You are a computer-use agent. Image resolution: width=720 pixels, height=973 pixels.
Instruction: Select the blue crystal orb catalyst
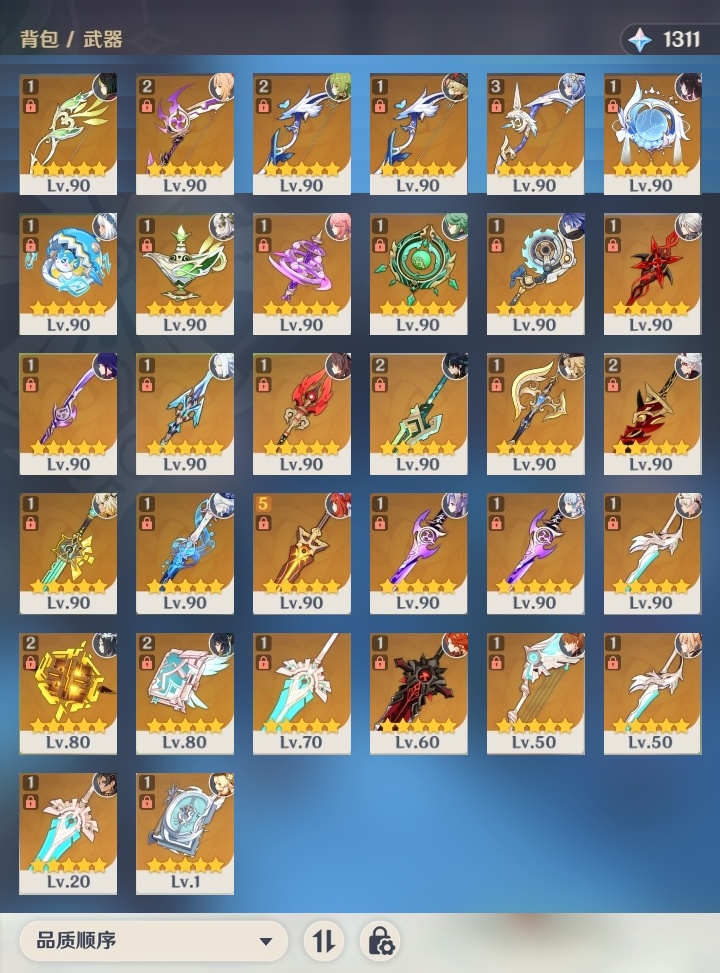653,130
